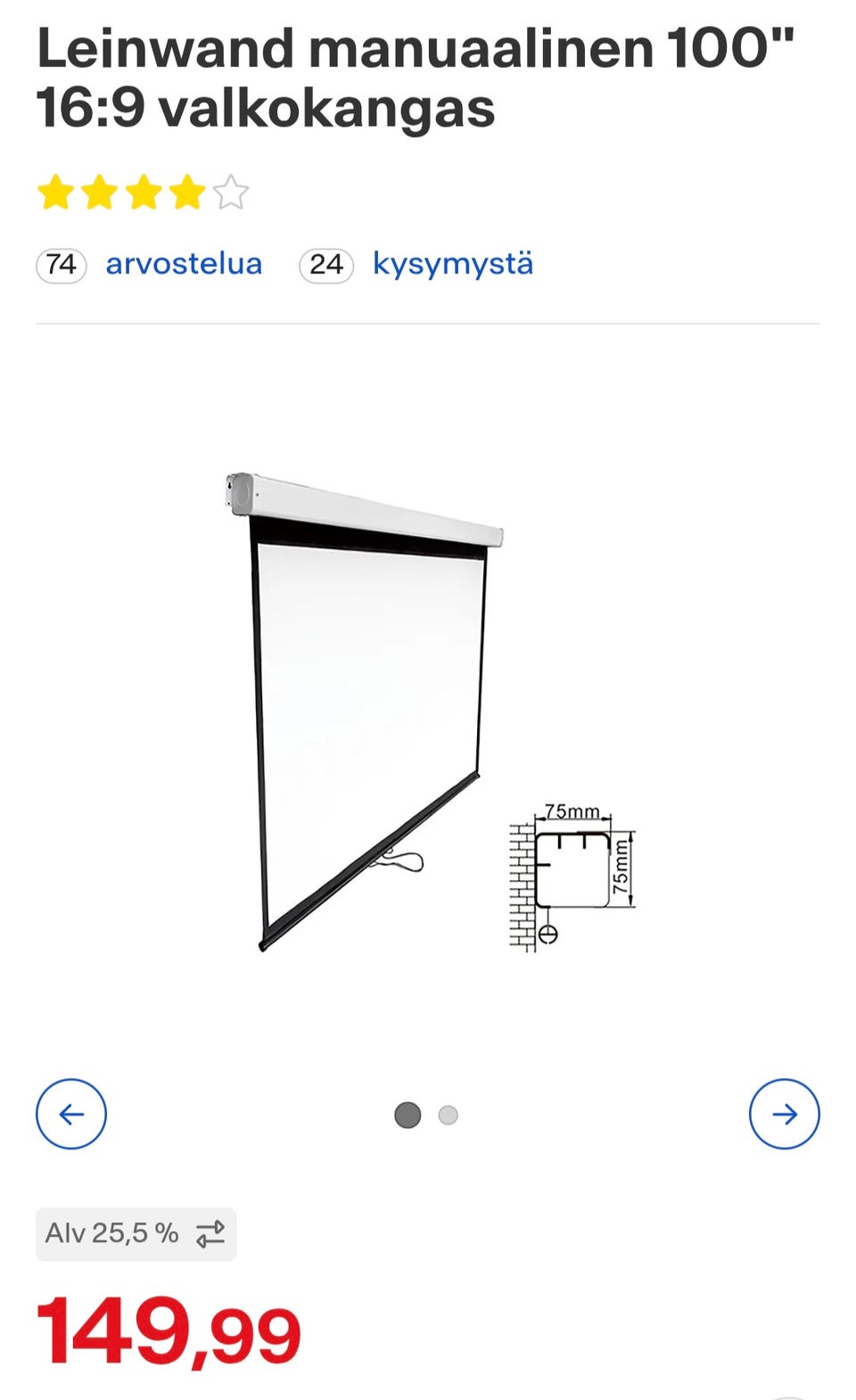Show the next product image
This screenshot has height=1400, width=856.
point(785,1114)
